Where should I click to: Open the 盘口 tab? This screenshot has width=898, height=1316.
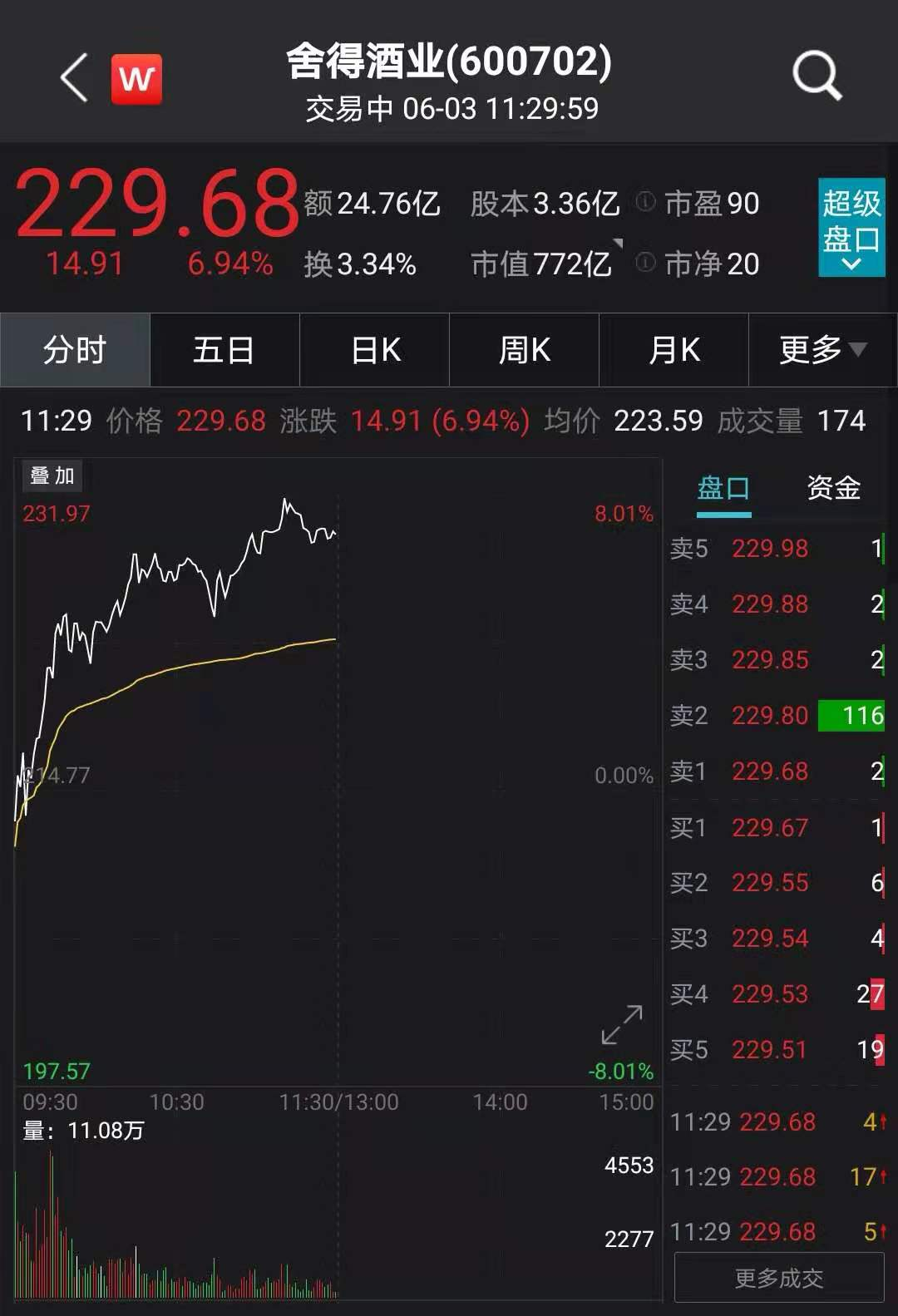click(x=725, y=489)
